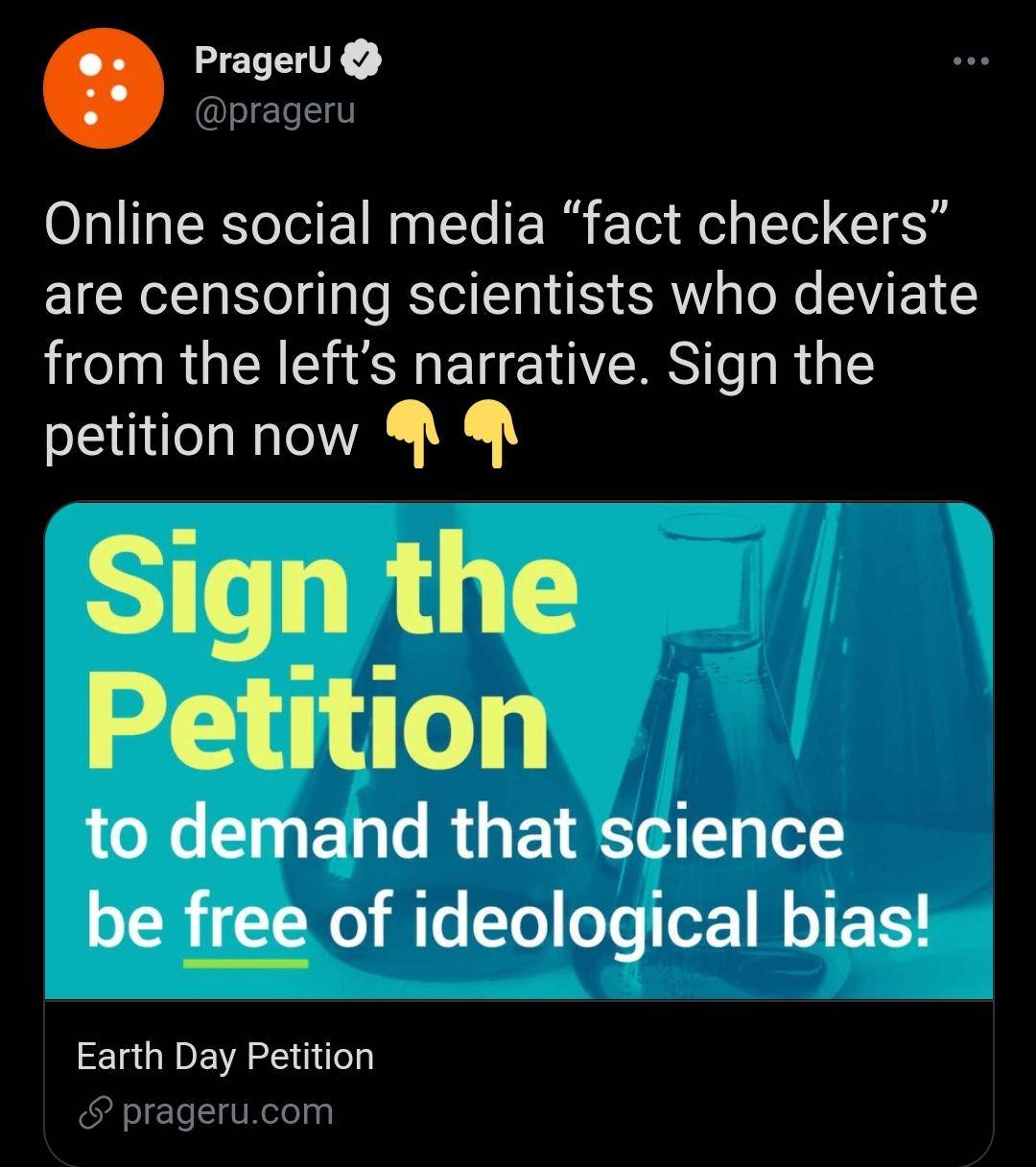The height and width of the screenshot is (1167, 1036).
Task: Open the Earth Day Petition title
Action: 224,1056
